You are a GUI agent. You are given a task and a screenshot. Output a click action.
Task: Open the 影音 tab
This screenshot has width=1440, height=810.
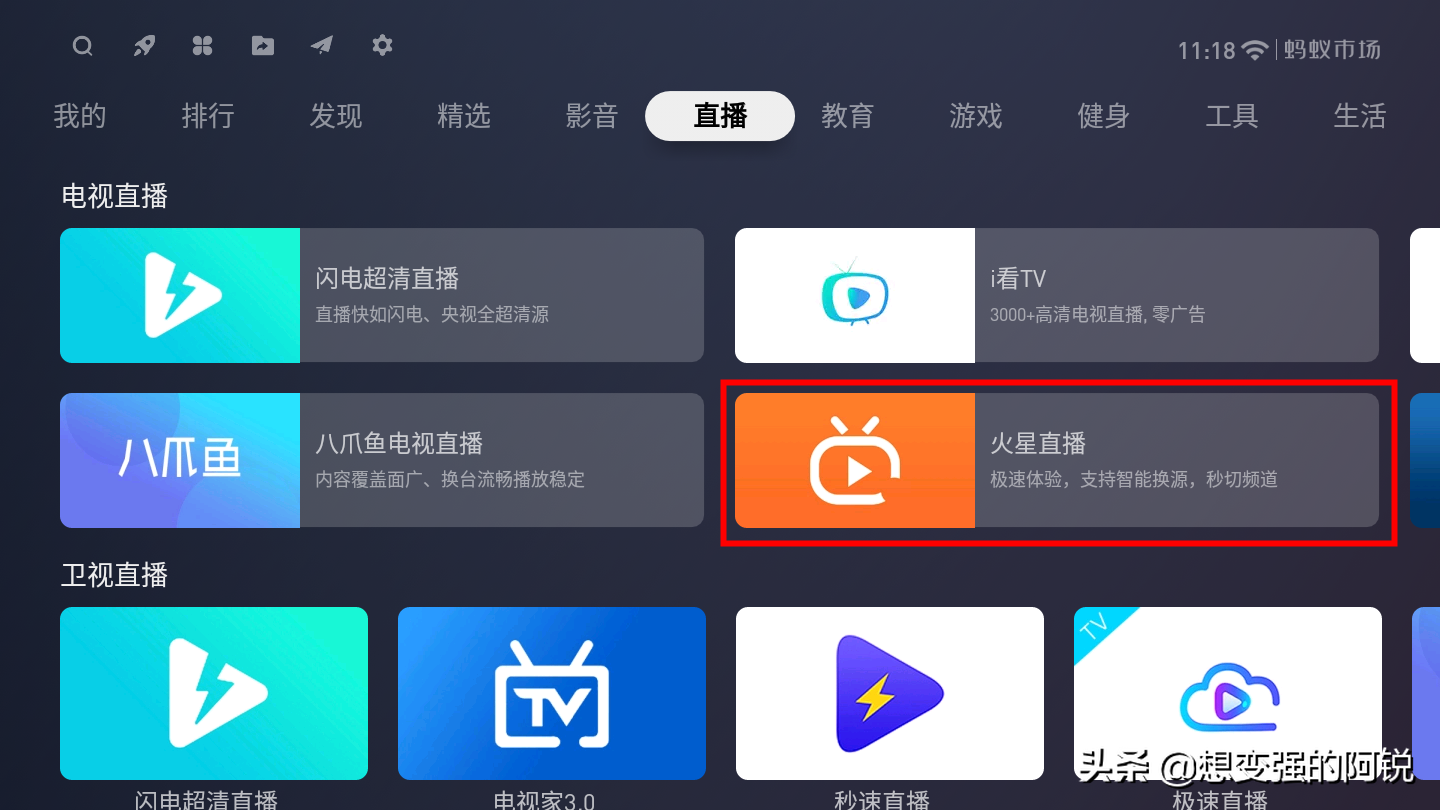pos(592,116)
